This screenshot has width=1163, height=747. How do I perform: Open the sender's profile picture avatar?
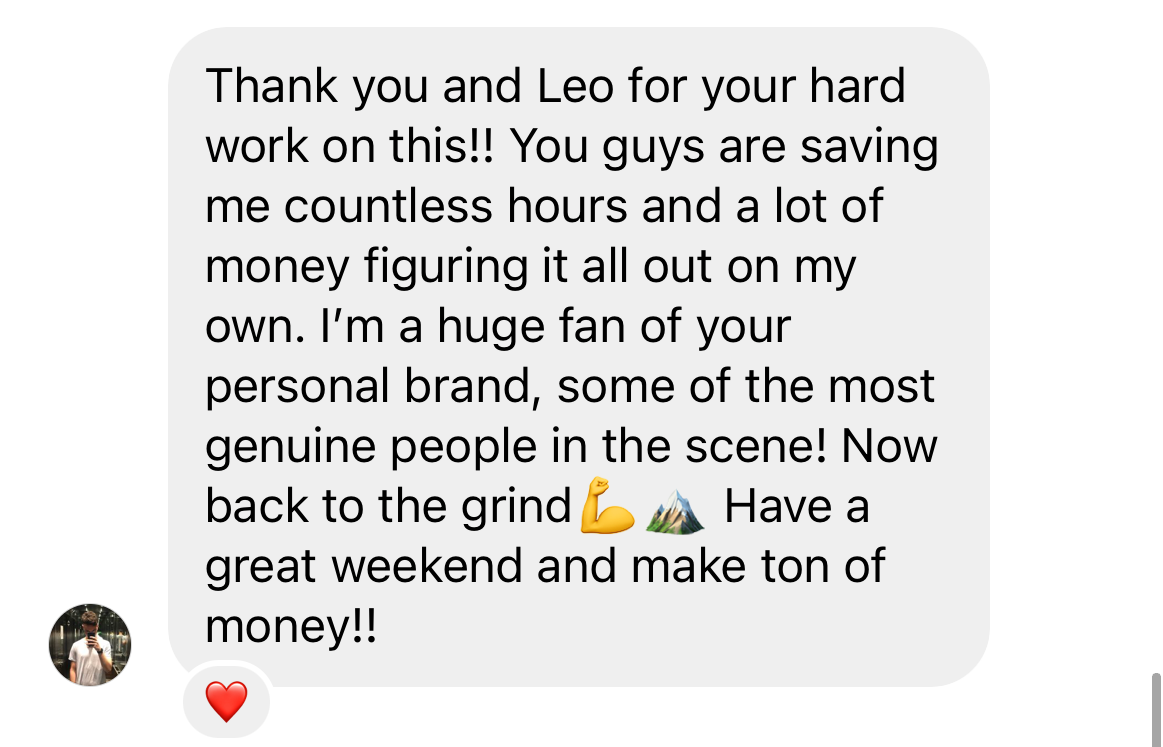point(90,645)
